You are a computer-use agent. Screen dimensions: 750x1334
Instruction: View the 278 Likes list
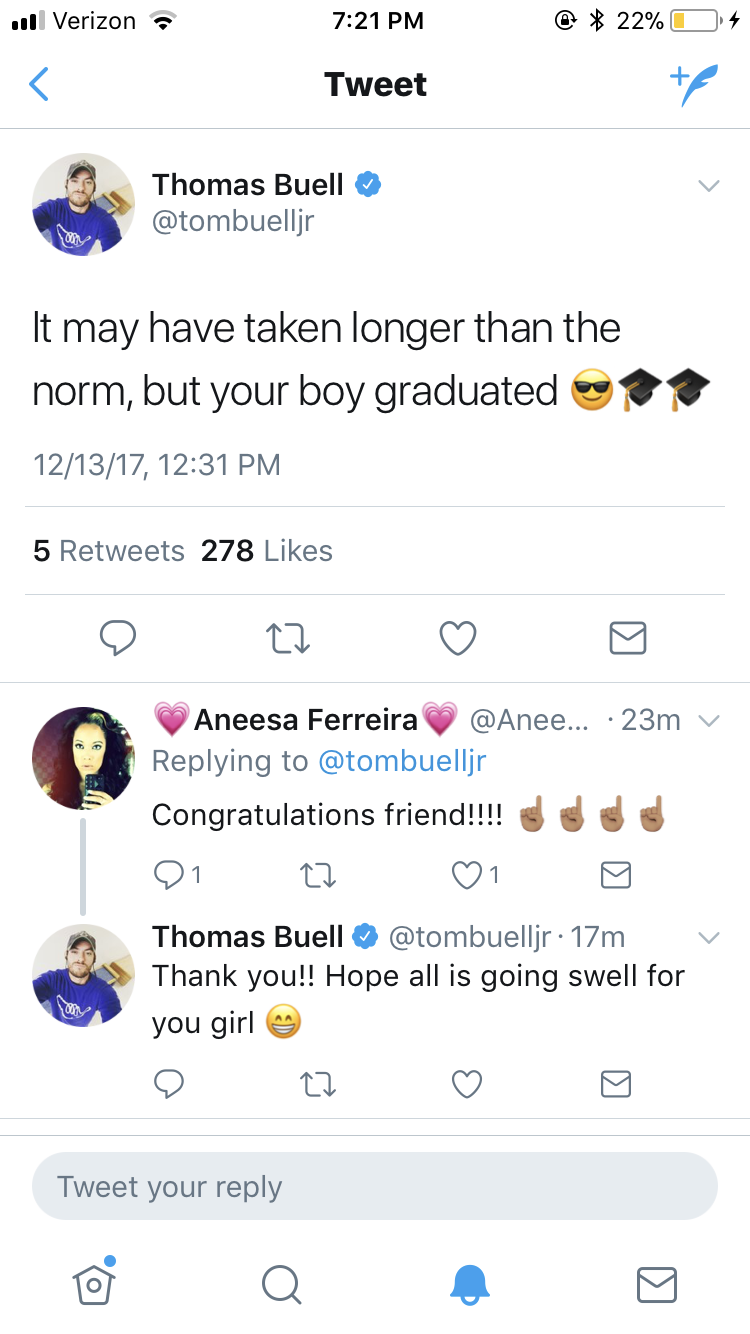pos(267,551)
